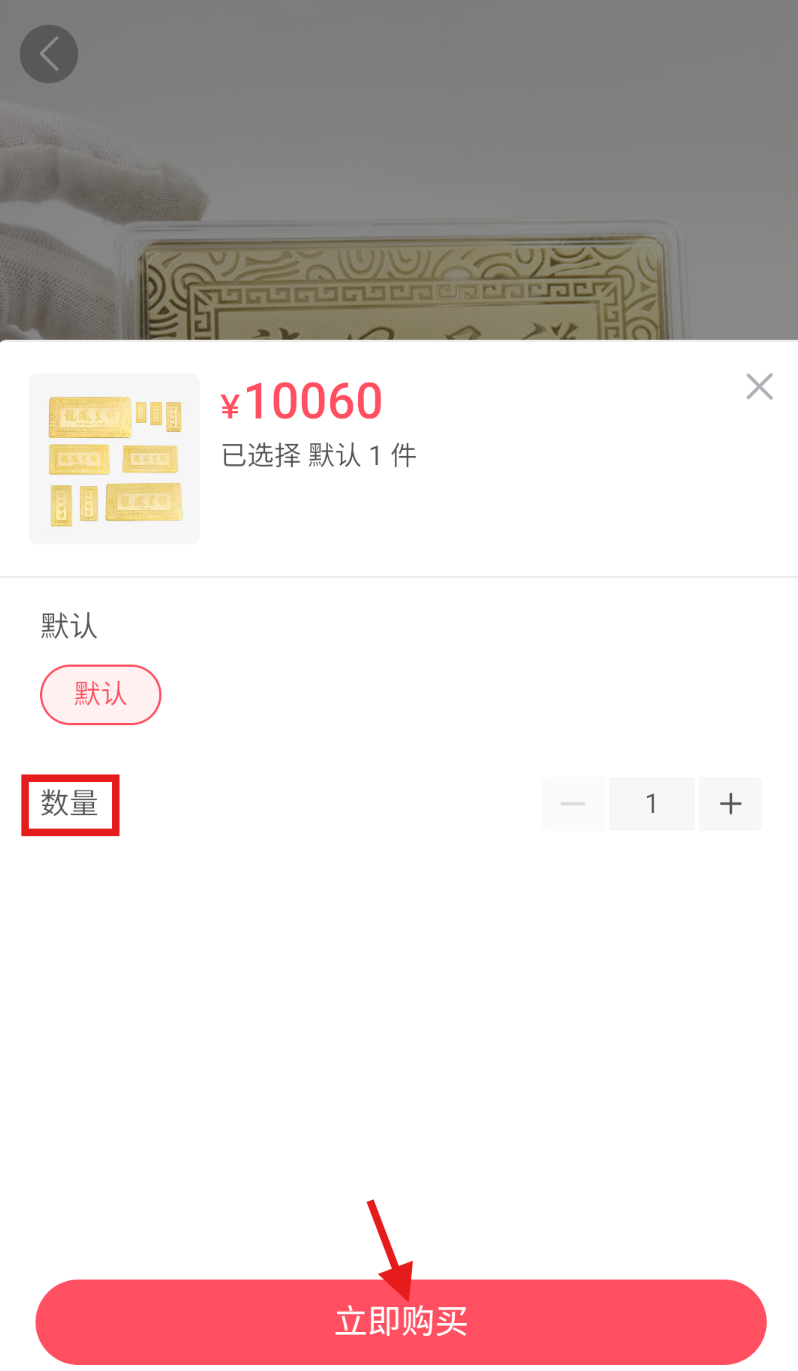
Task: Go back using the top-left arrow
Action: 49,53
